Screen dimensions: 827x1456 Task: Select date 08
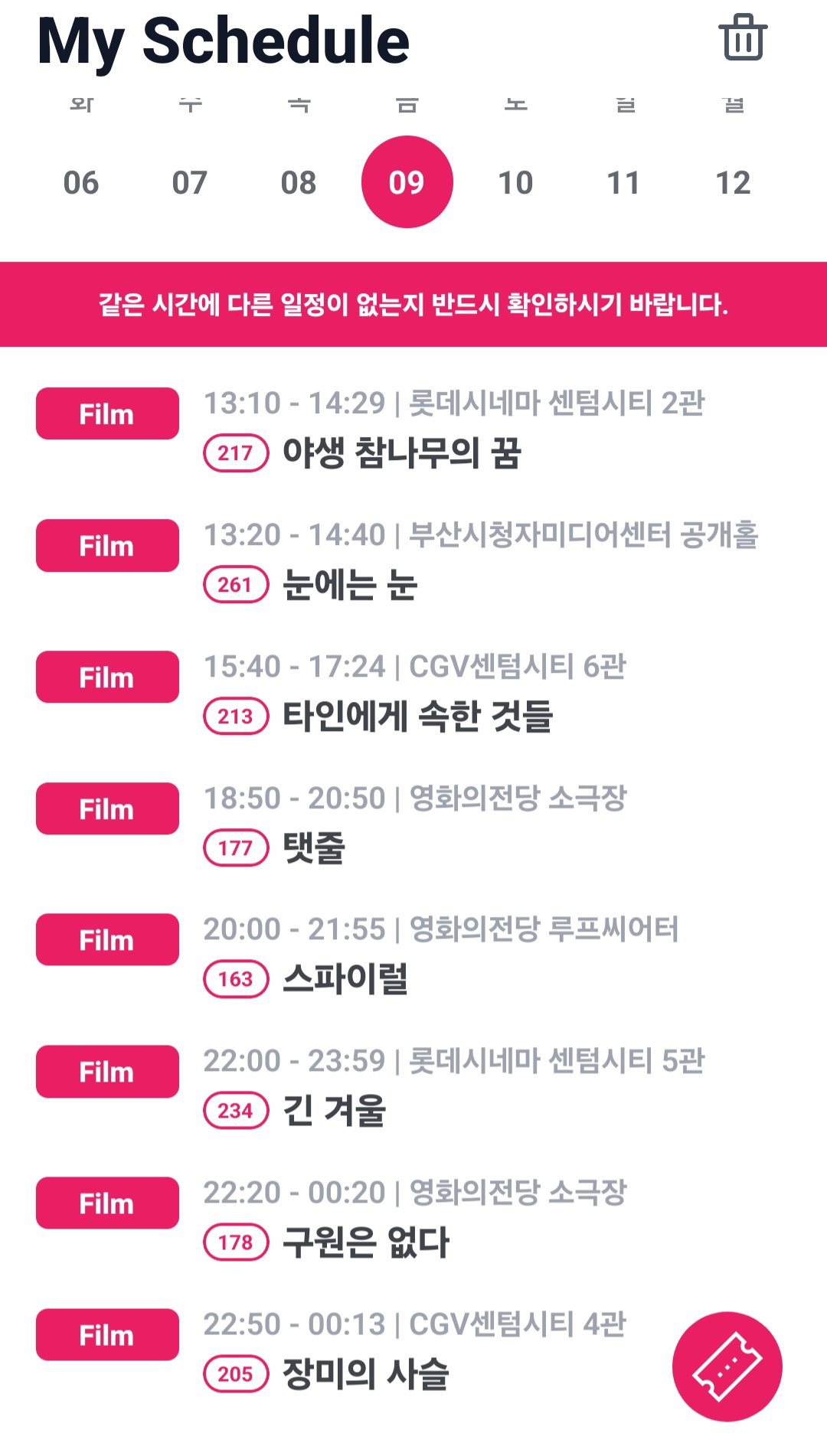click(299, 183)
